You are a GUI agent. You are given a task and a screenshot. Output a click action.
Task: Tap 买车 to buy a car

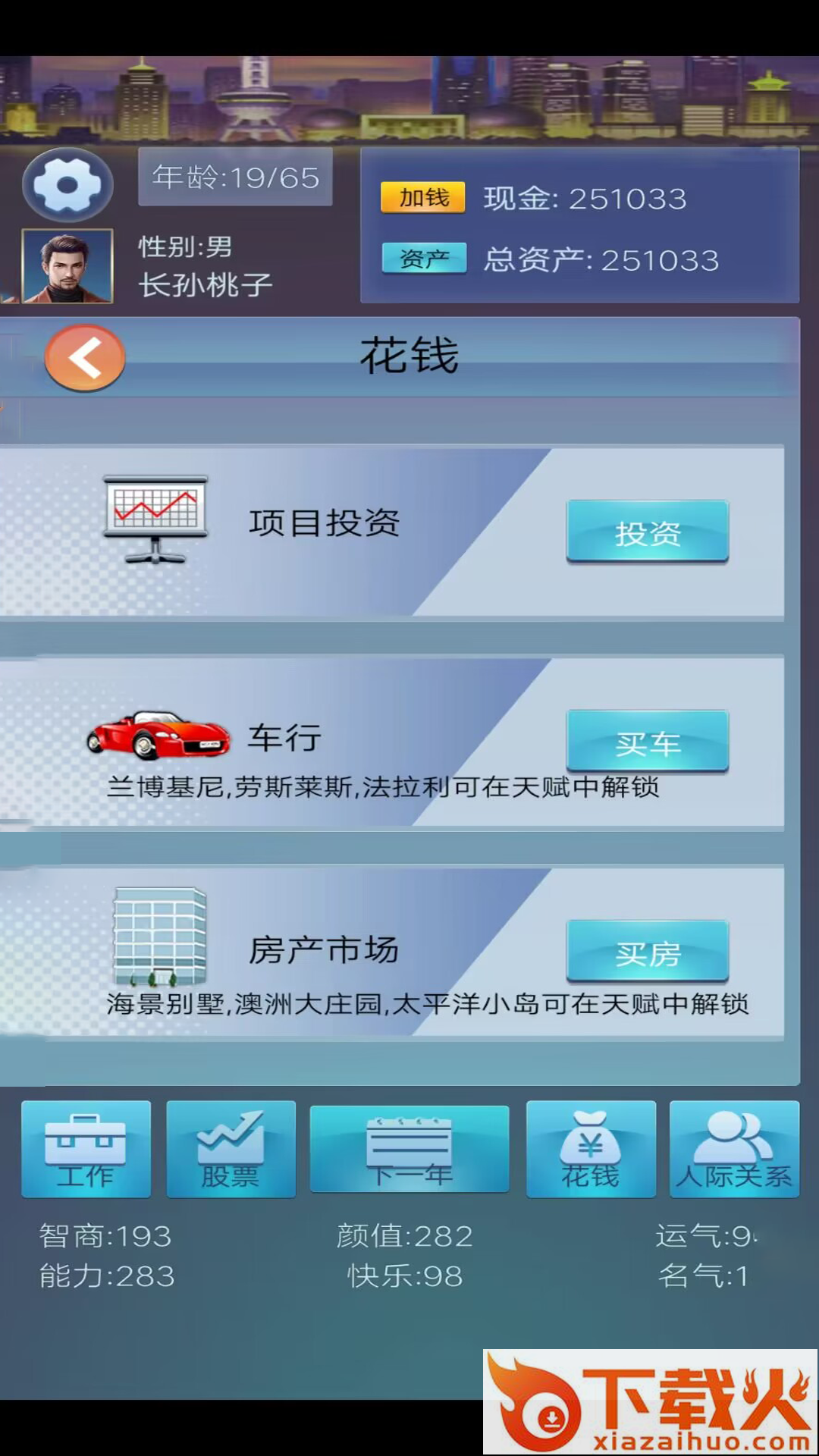point(648,742)
